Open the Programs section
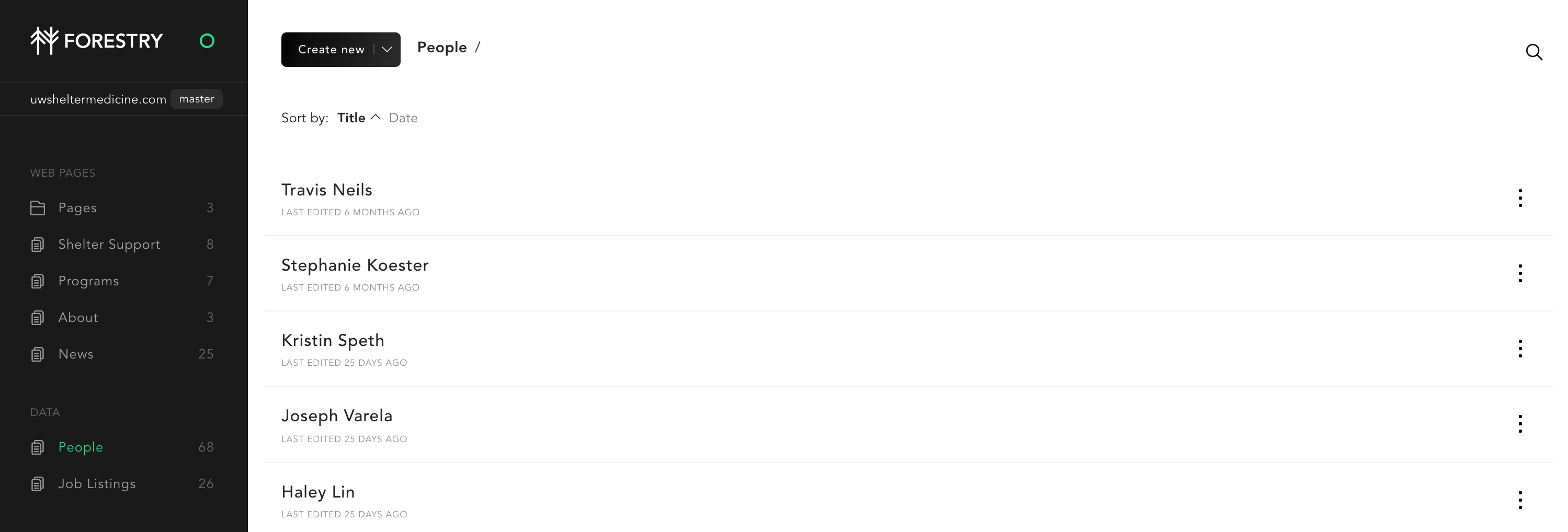This screenshot has width=1568, height=532. (88, 281)
